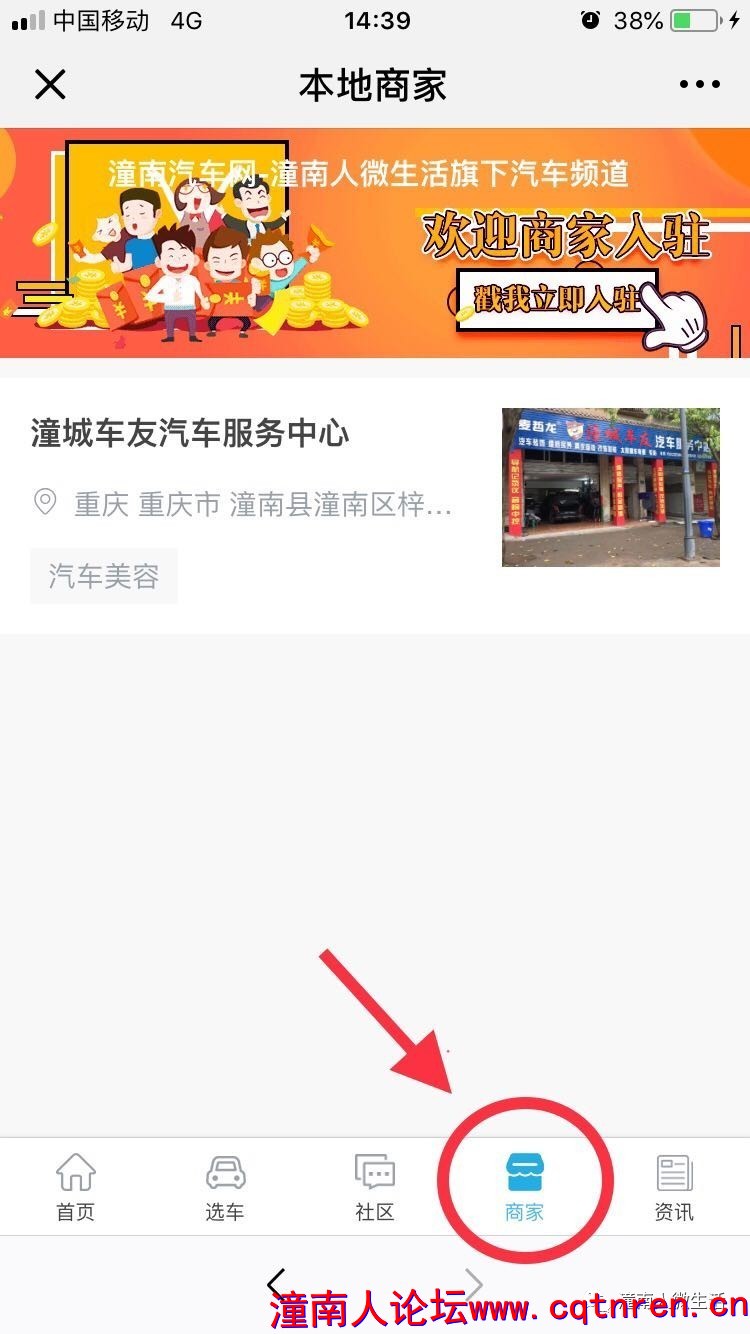
Task: Switch to the 选车 tab
Action: click(225, 1187)
